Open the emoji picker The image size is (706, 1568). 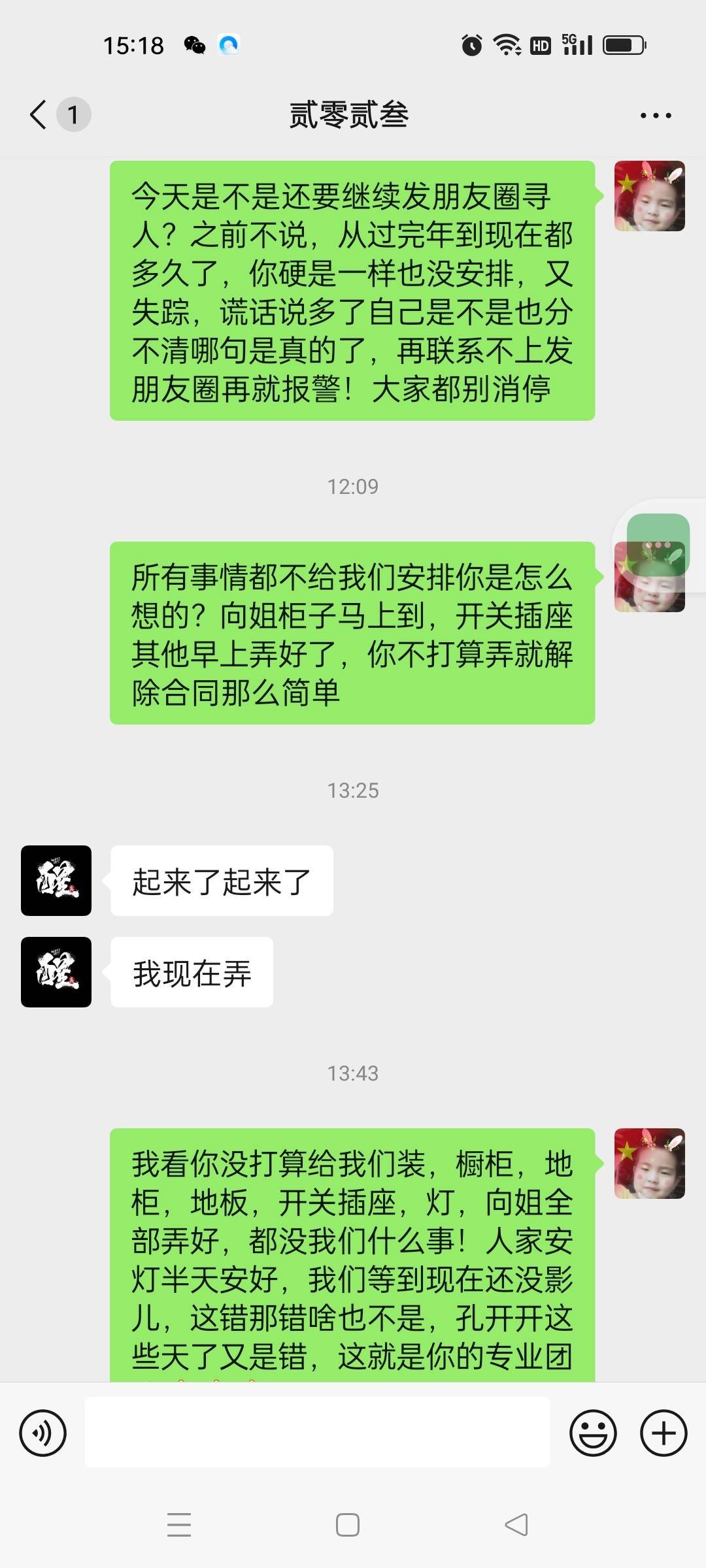[x=593, y=1433]
